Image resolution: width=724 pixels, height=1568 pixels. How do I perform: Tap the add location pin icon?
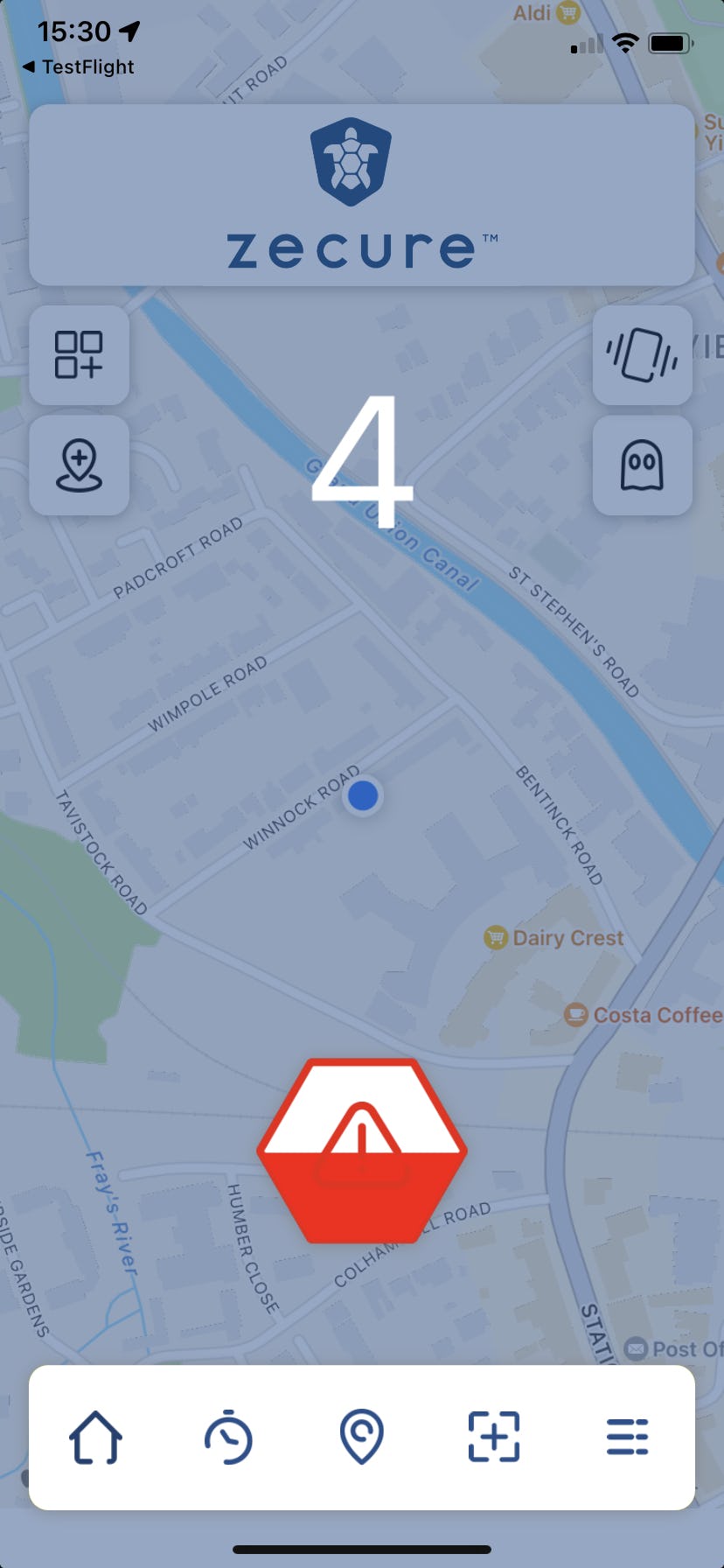click(x=79, y=465)
